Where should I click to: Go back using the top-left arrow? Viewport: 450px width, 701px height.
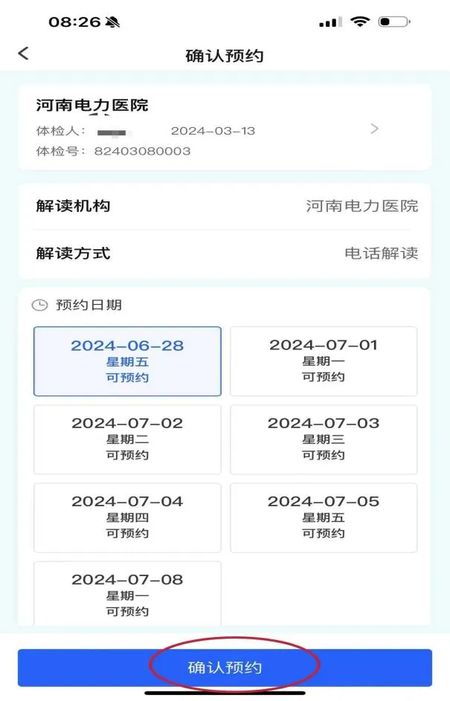coord(23,54)
